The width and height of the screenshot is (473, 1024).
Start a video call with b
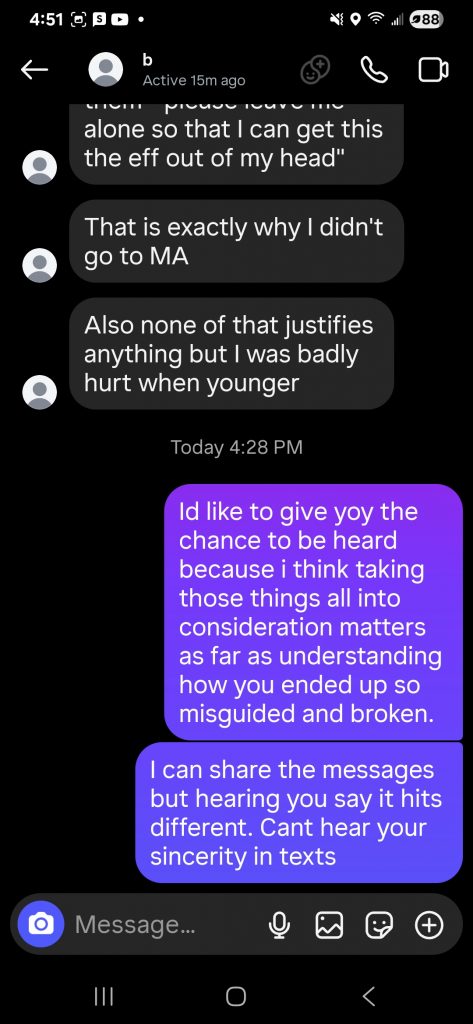433,70
